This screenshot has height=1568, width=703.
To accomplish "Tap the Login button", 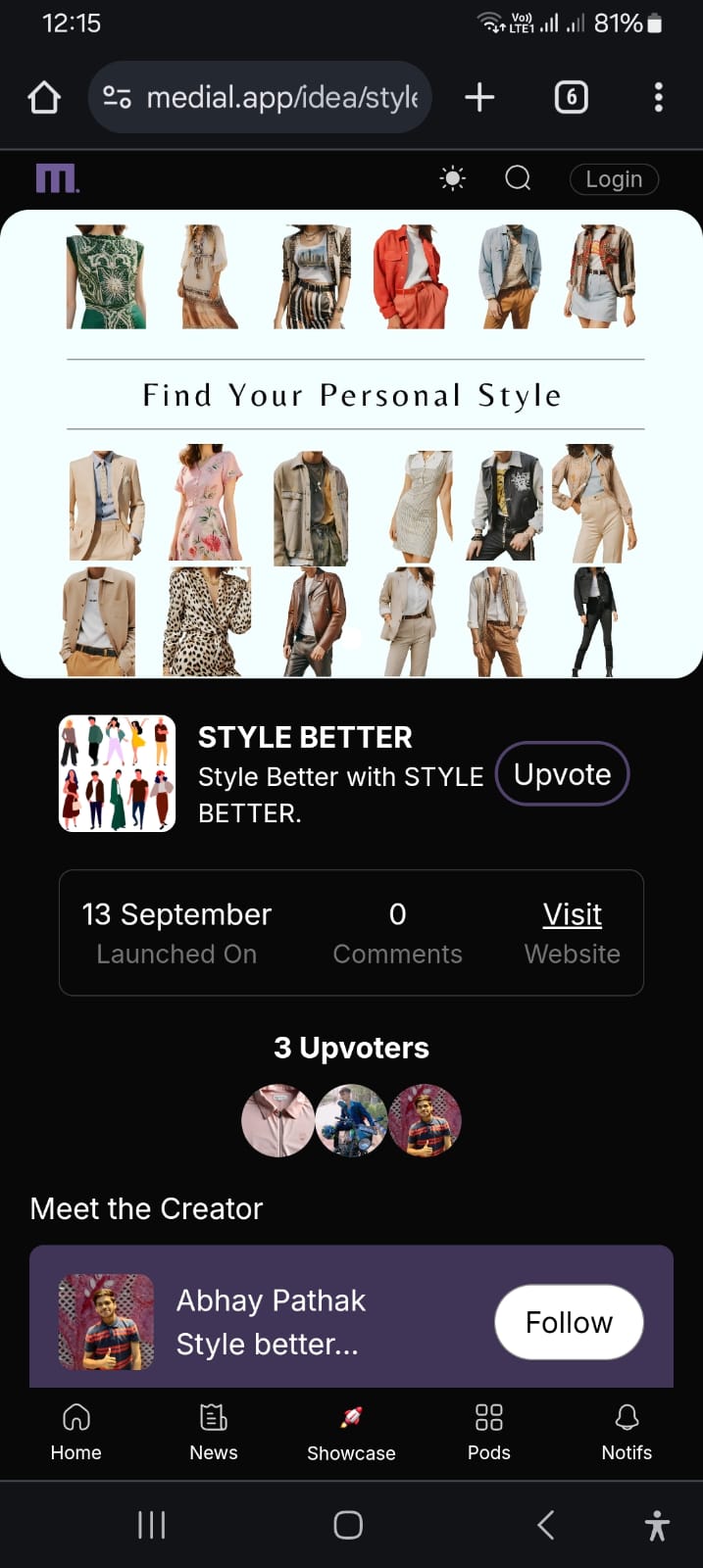I will [x=614, y=179].
